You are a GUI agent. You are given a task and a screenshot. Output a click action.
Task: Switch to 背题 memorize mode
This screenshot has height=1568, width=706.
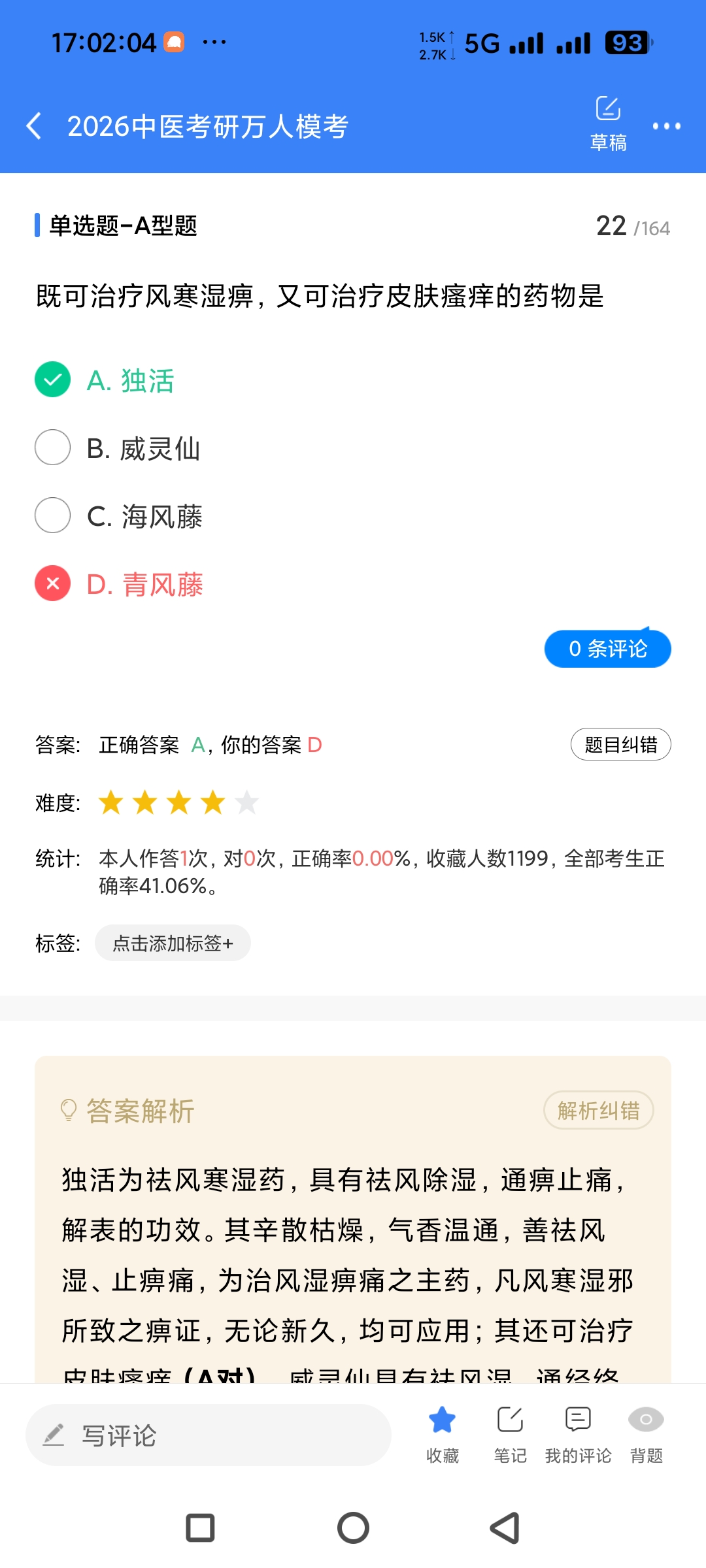pyautogui.click(x=646, y=1433)
